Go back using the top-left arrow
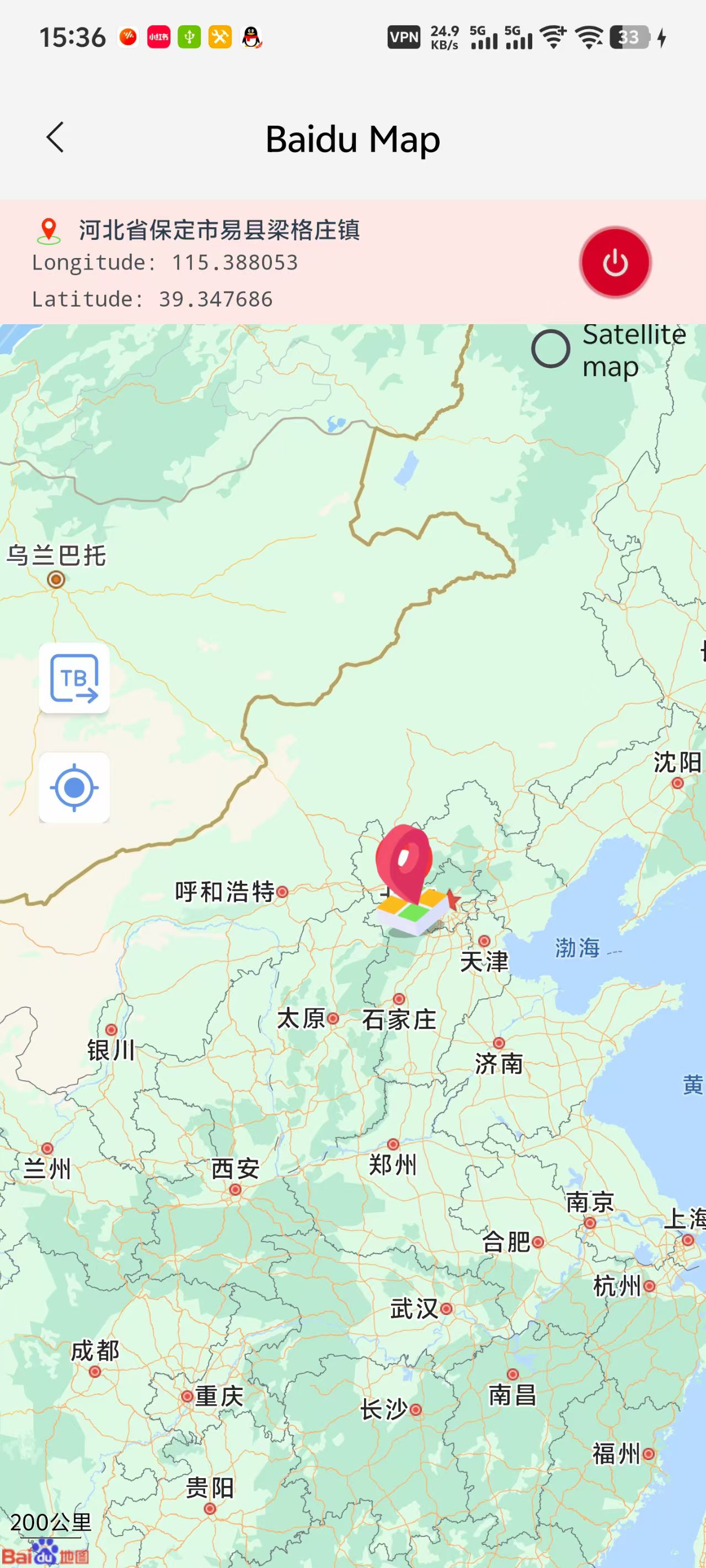 click(56, 138)
